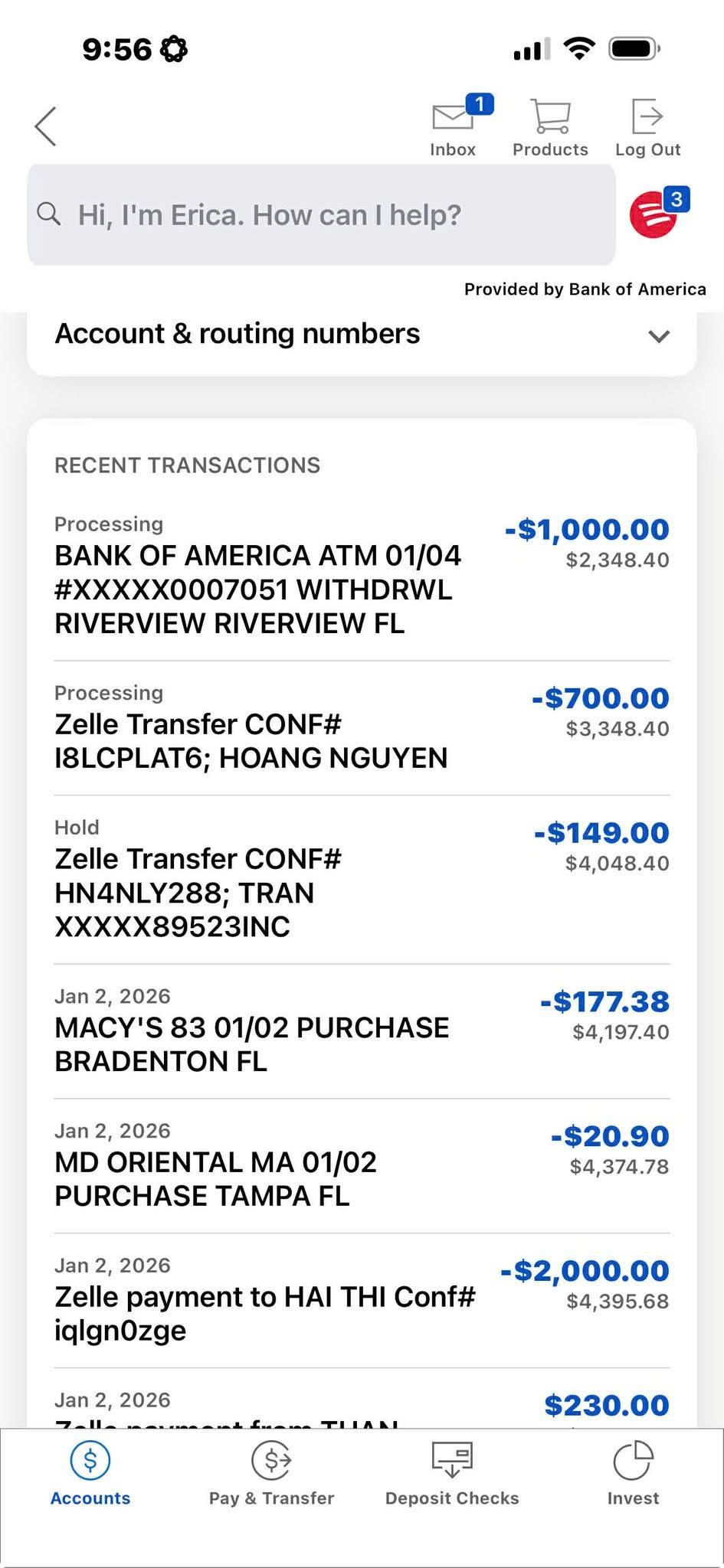Open the $149.00 Zelle transfer on hold
724x1568 pixels.
(362, 878)
